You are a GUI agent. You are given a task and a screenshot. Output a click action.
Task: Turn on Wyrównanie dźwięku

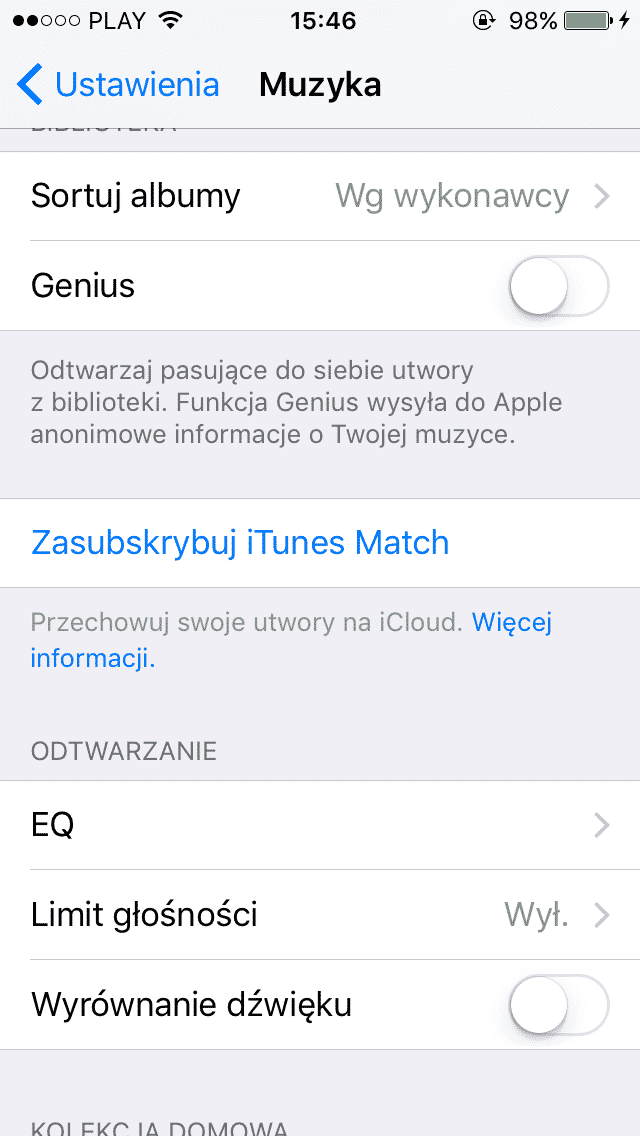click(558, 1004)
